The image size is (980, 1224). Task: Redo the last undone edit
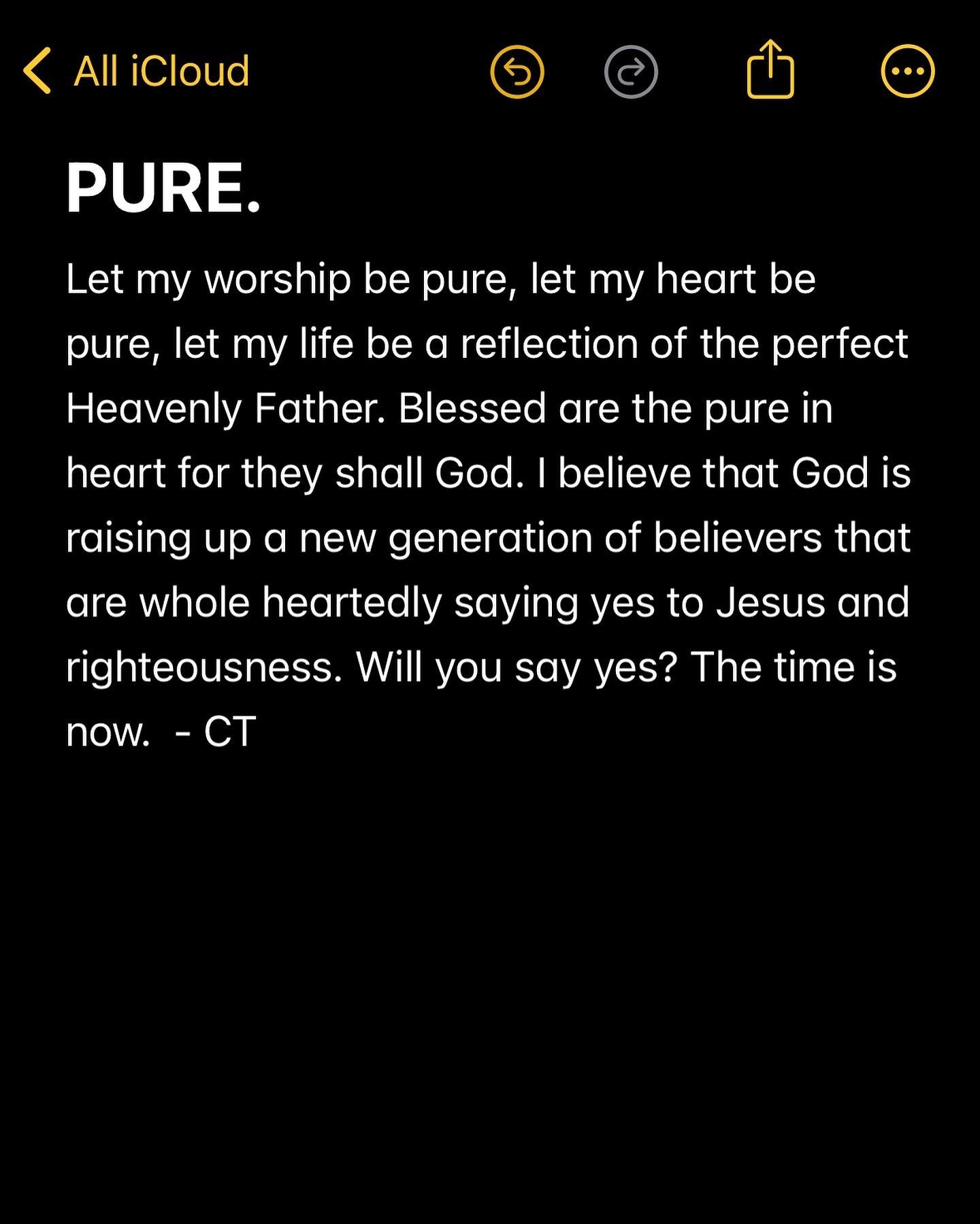[x=631, y=71]
